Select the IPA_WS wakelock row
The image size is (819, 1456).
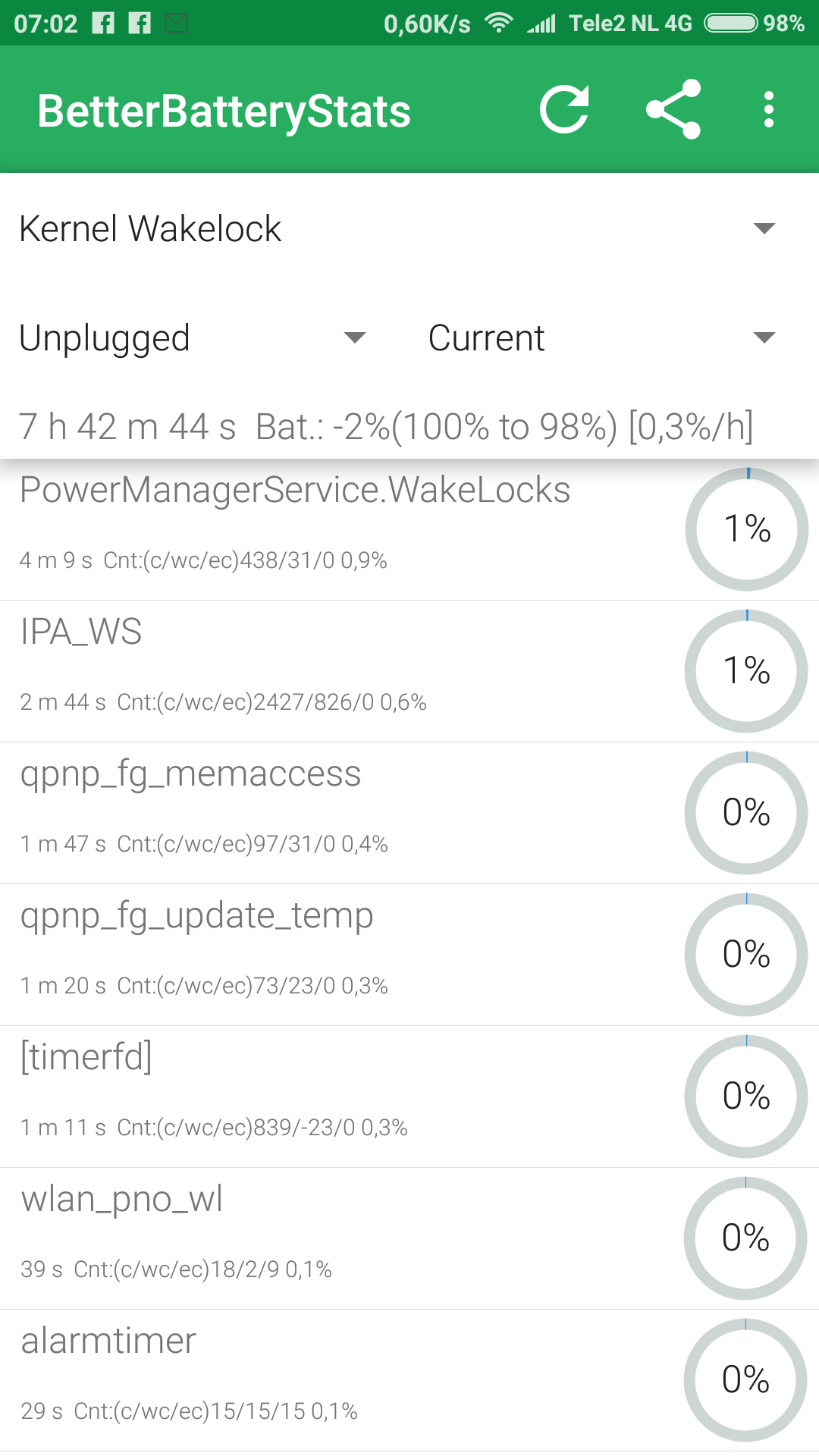coord(409,671)
